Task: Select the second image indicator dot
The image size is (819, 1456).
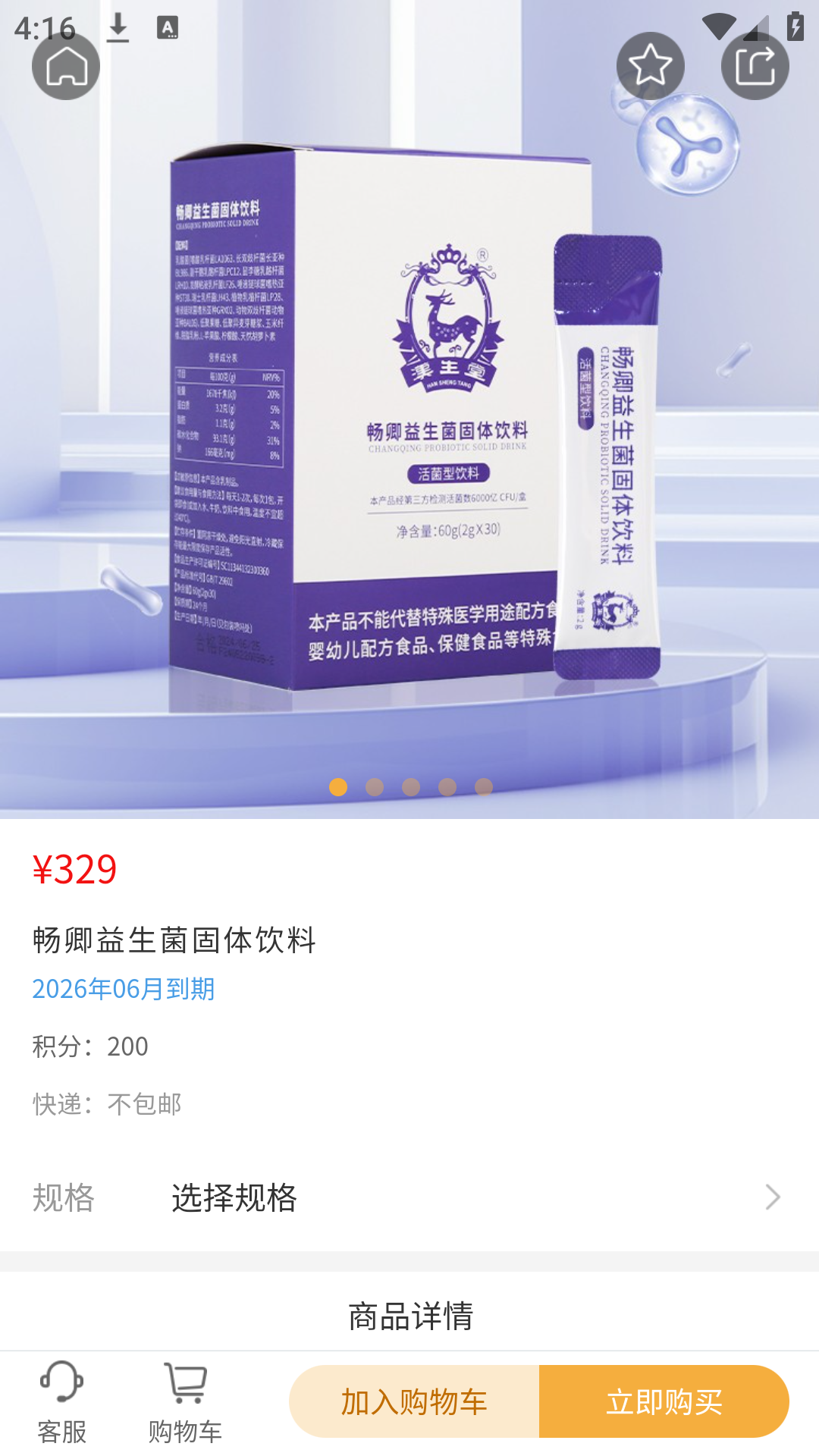Action: click(x=375, y=787)
